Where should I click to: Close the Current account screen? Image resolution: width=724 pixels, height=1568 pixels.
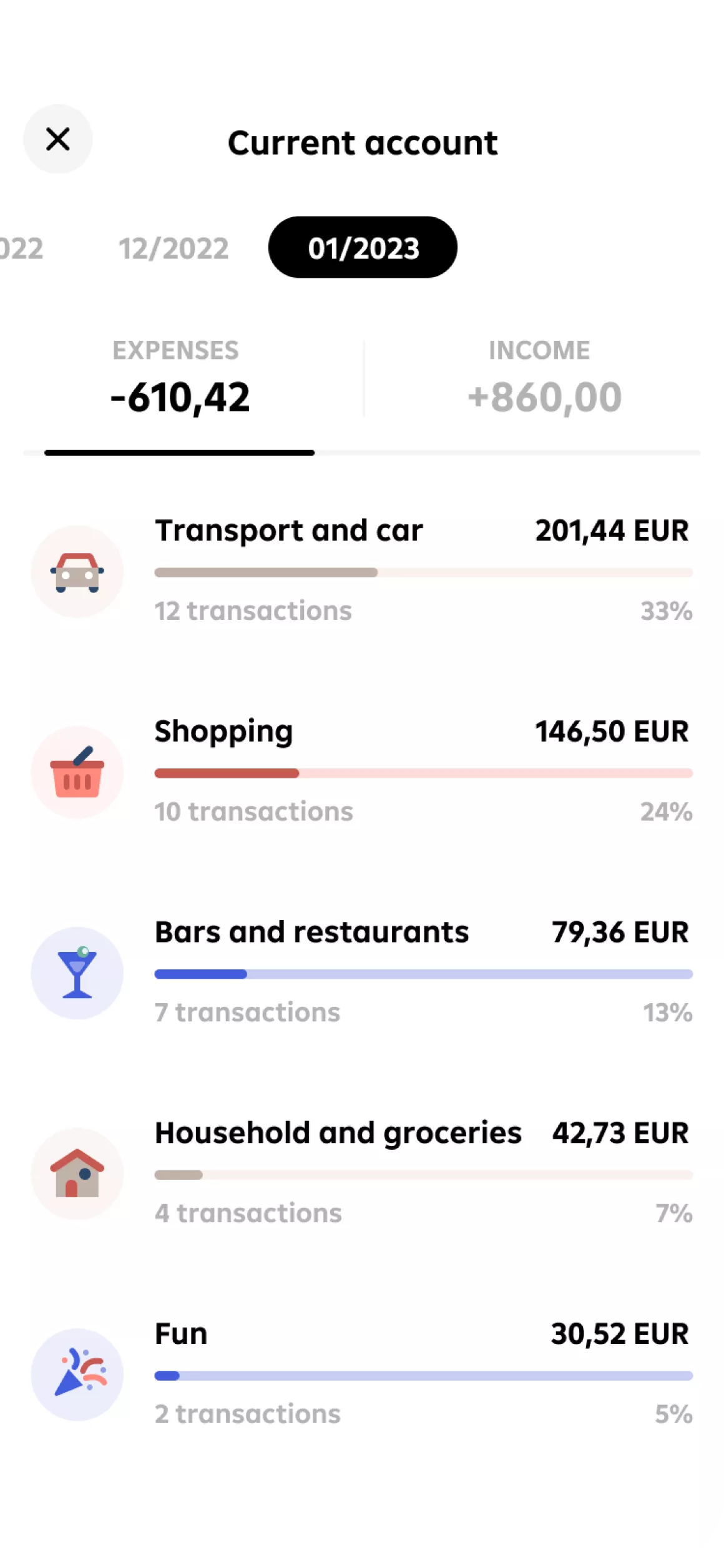[58, 139]
